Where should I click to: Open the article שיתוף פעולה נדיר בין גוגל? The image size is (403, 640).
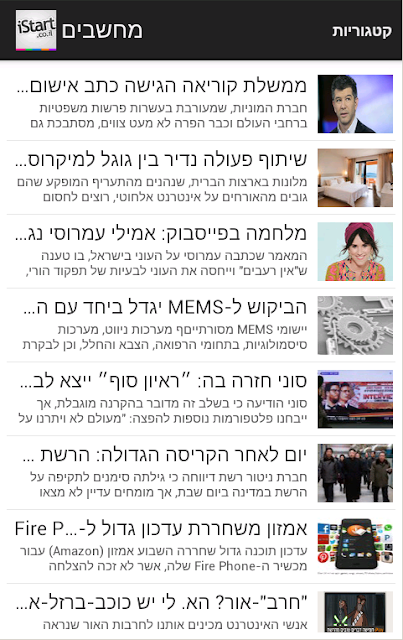(201, 178)
